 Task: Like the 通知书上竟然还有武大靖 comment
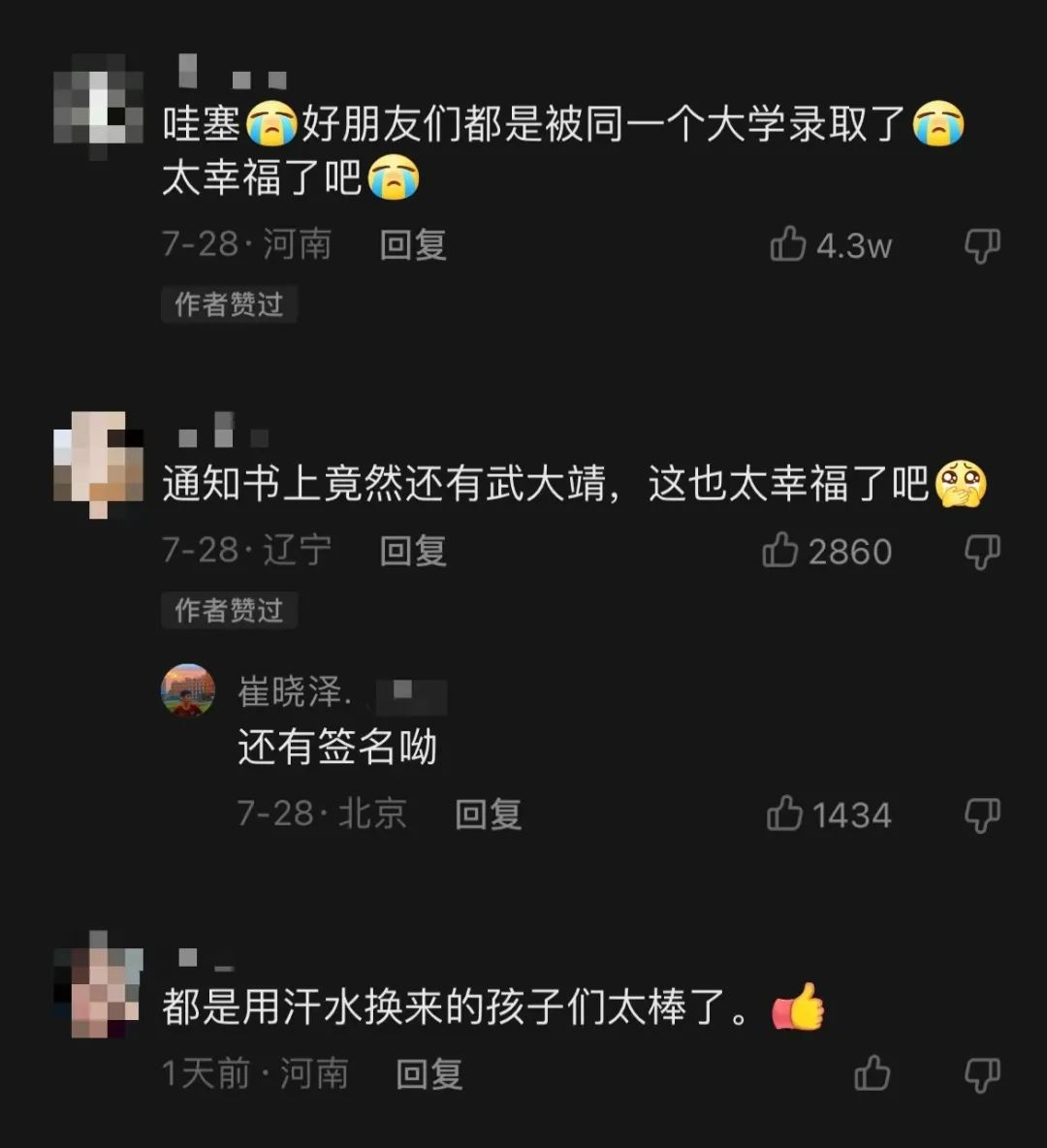point(780,552)
